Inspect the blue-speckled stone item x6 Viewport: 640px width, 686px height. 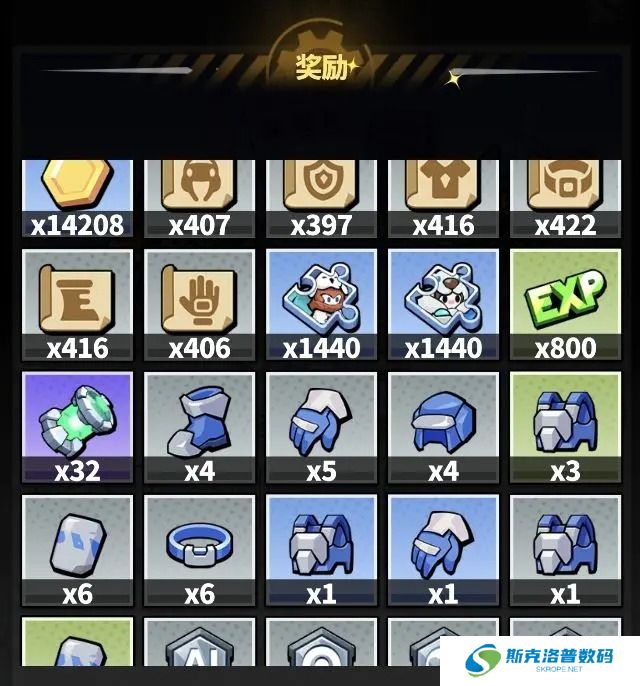(x=77, y=550)
